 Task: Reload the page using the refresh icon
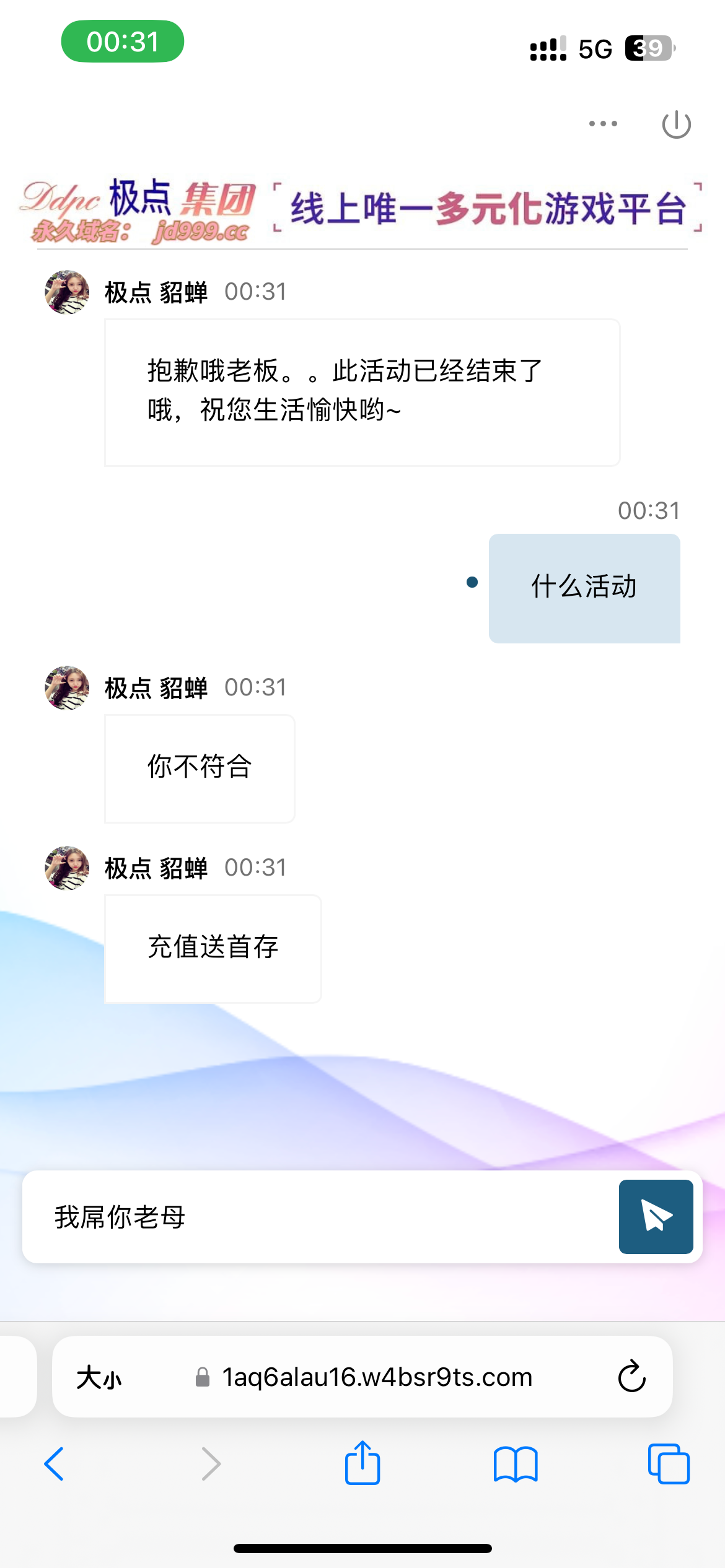click(631, 1377)
